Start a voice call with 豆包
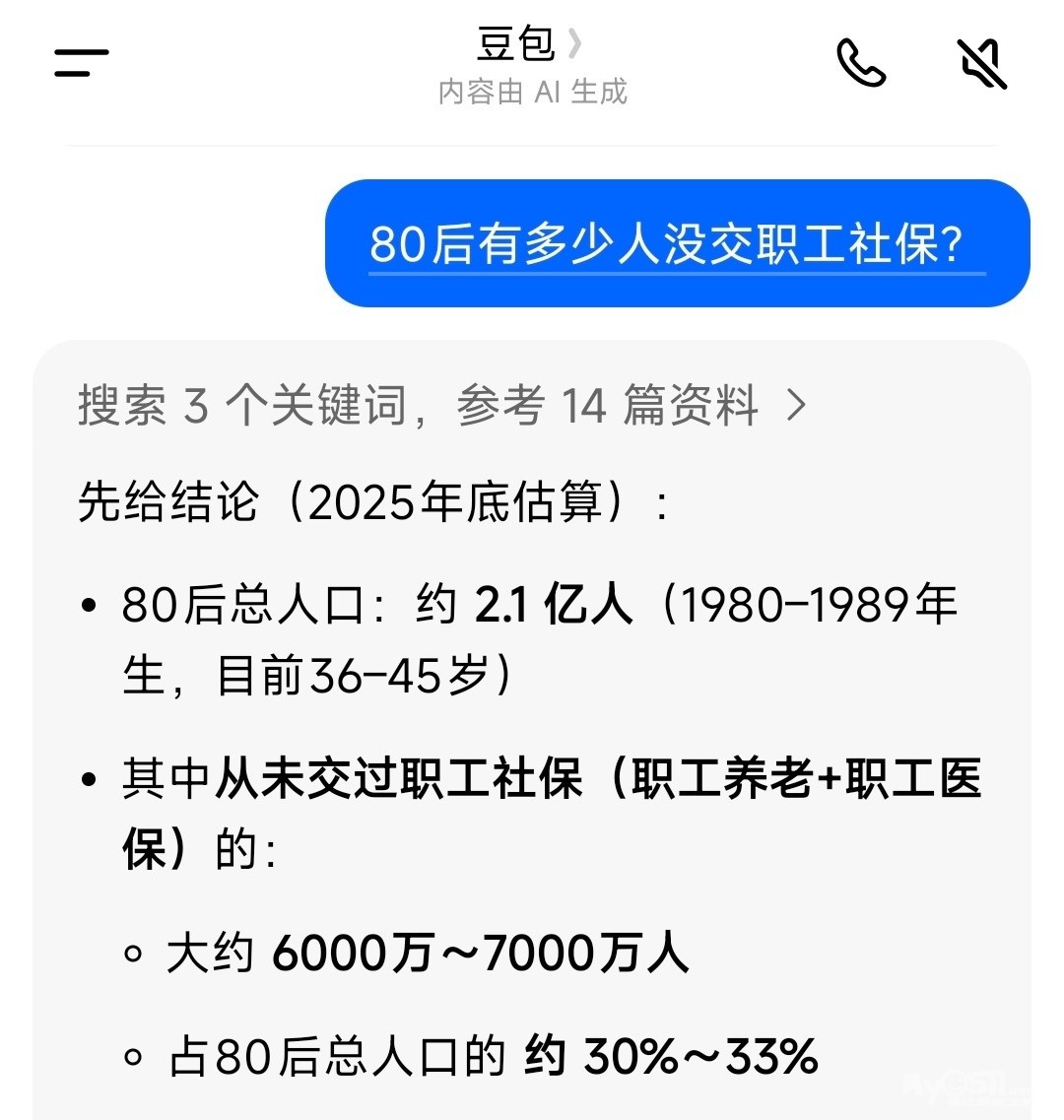1064x1120 pixels. point(860,63)
